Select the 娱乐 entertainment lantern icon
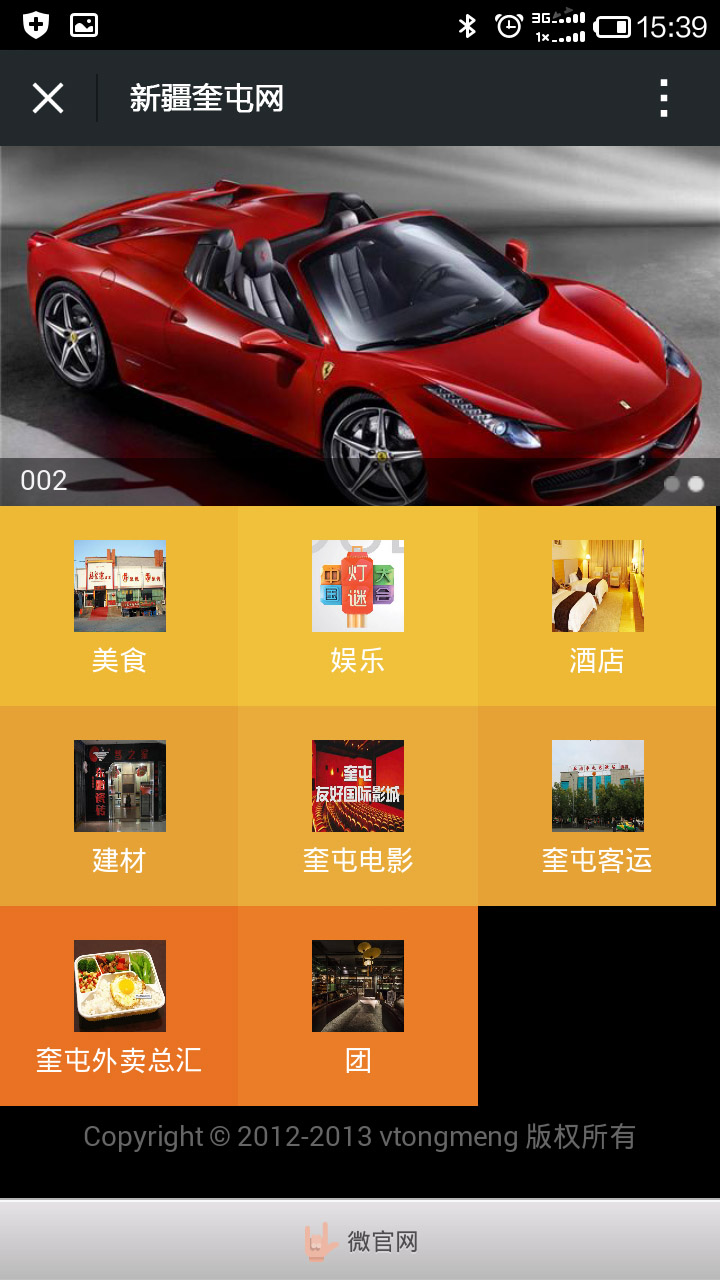The width and height of the screenshot is (720, 1280). 357,586
